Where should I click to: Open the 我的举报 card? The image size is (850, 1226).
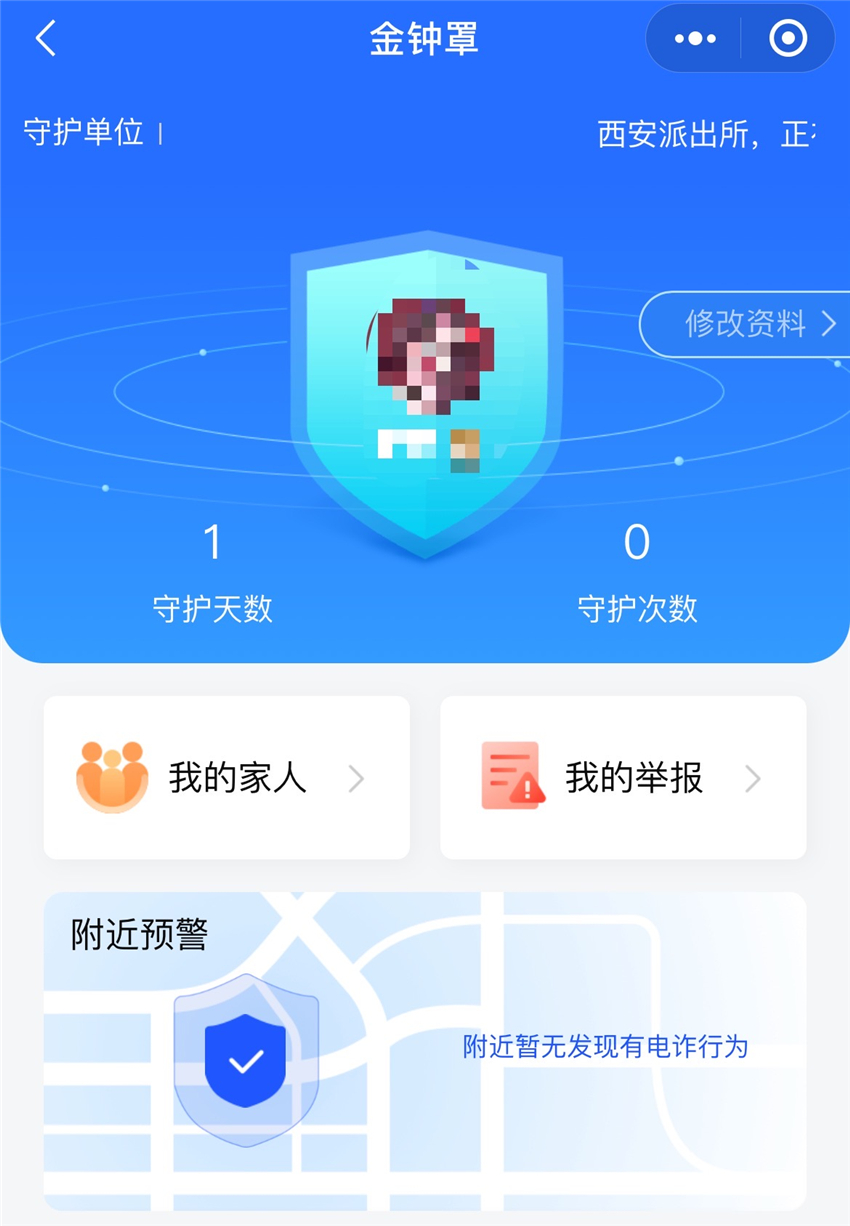tap(623, 777)
